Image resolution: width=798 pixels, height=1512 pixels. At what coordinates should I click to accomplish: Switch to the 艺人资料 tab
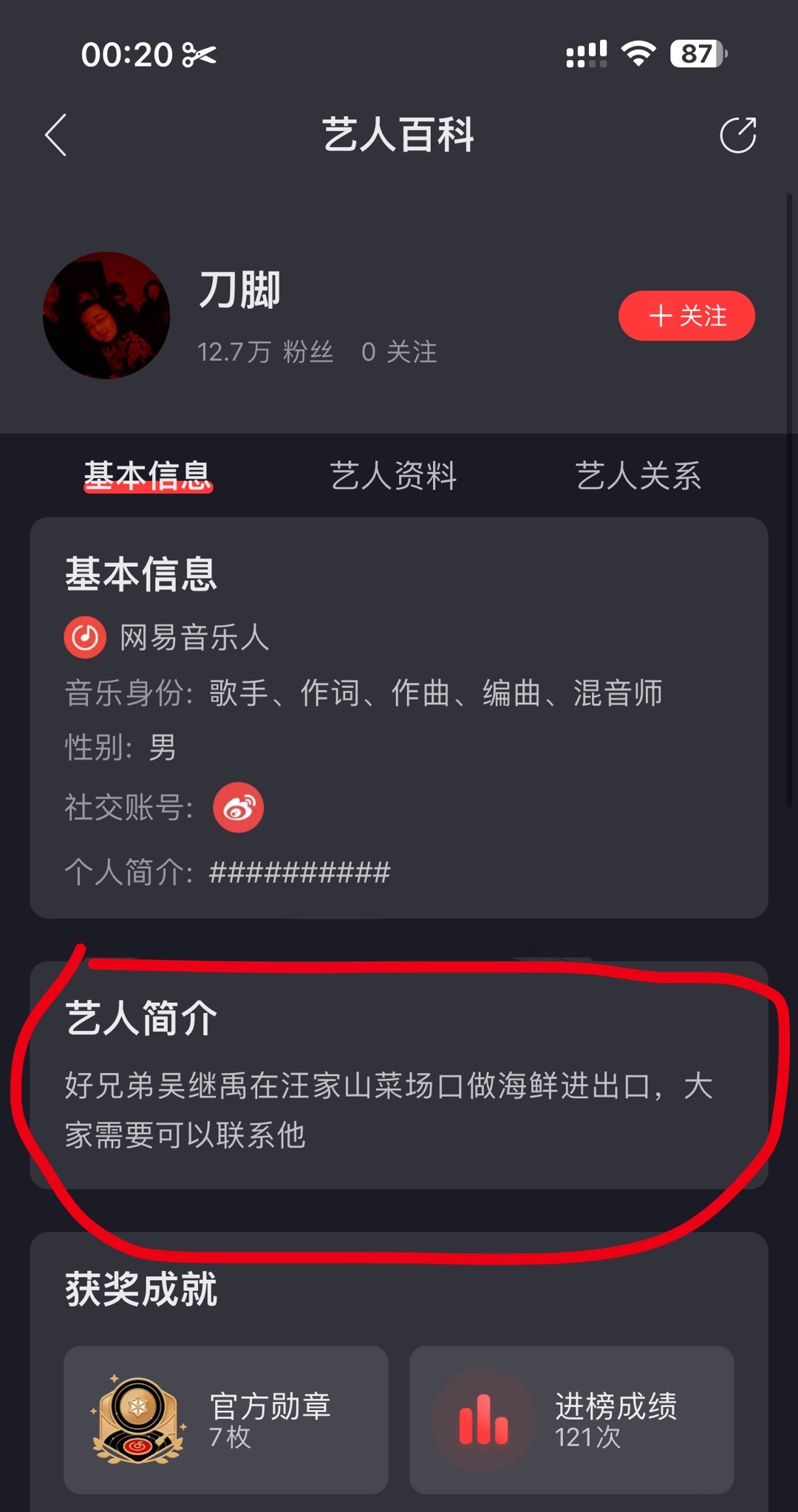point(393,475)
